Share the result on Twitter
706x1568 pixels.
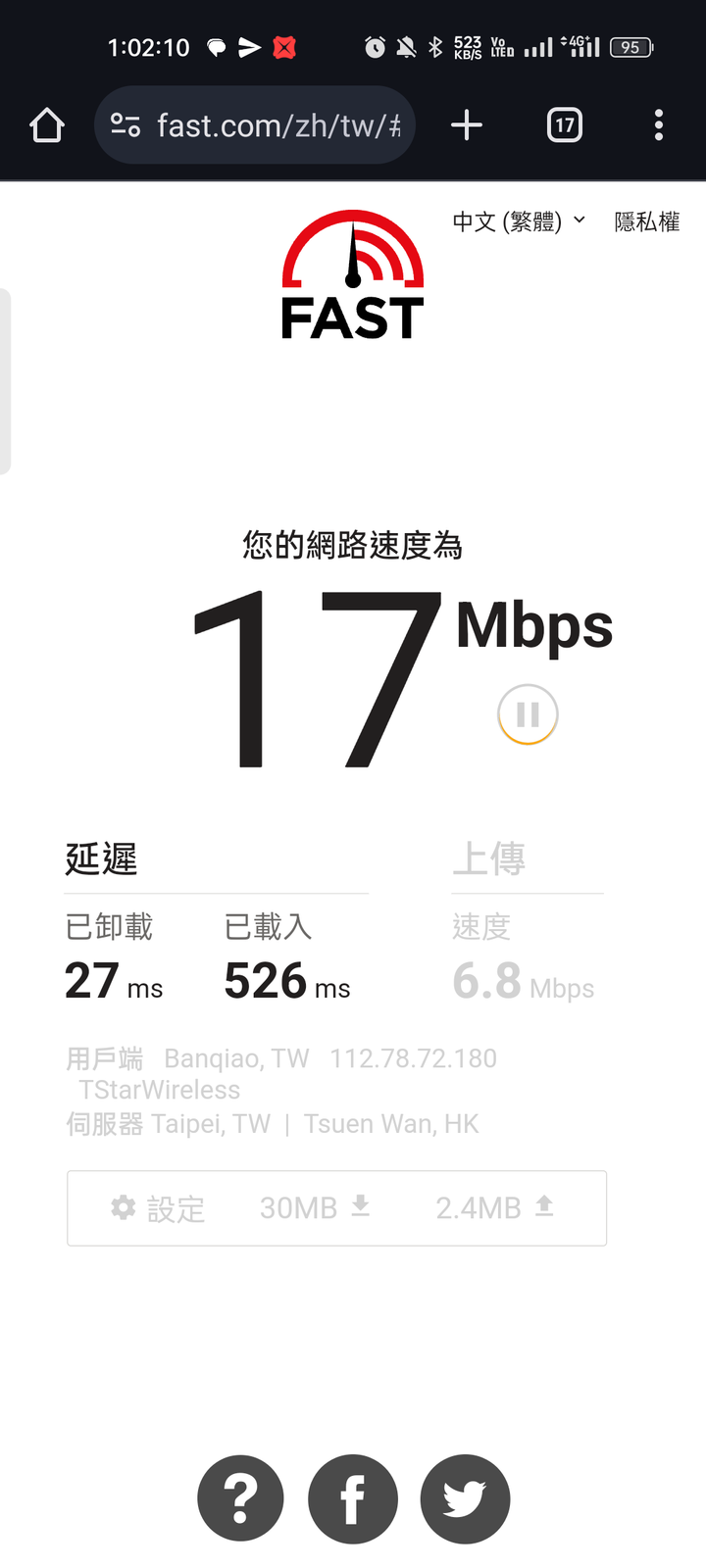point(465,1499)
